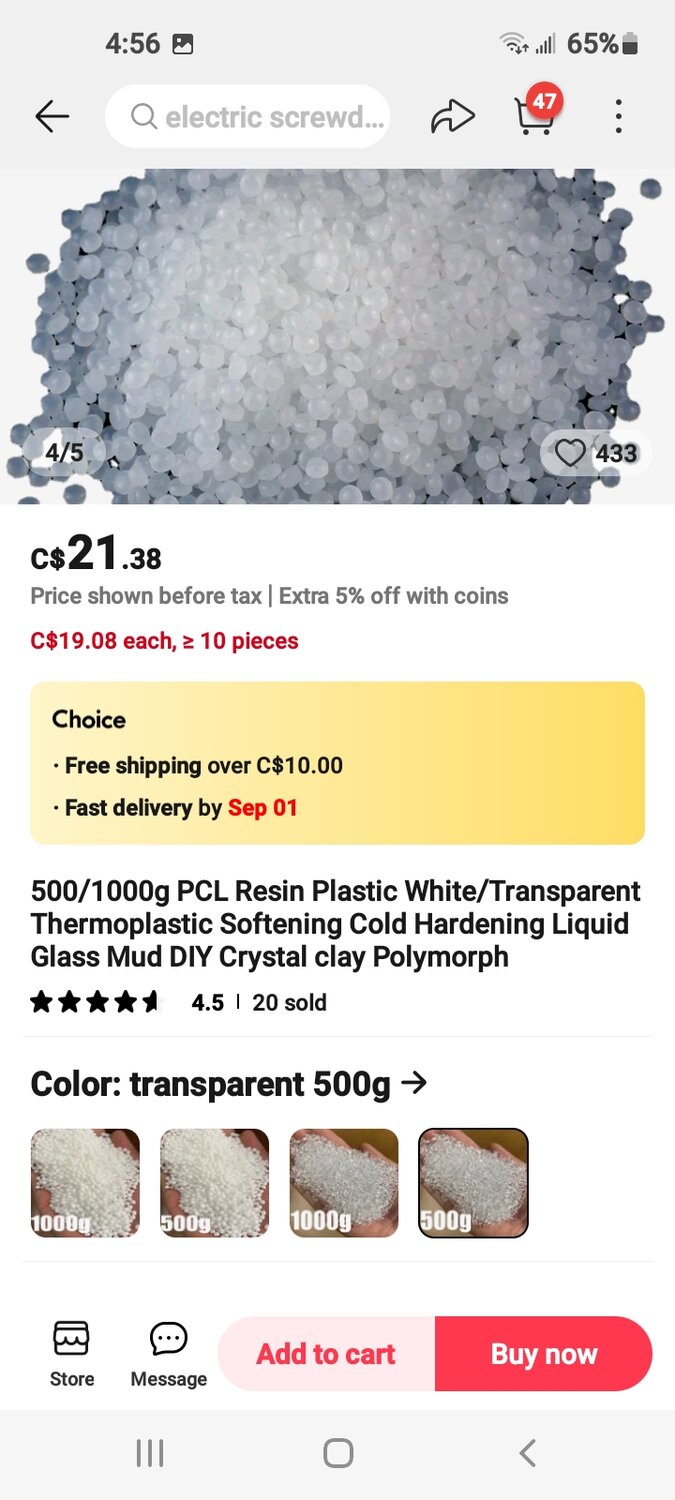Select the transparent 500g variant
The width and height of the screenshot is (675, 1500).
pyautogui.click(x=473, y=1183)
